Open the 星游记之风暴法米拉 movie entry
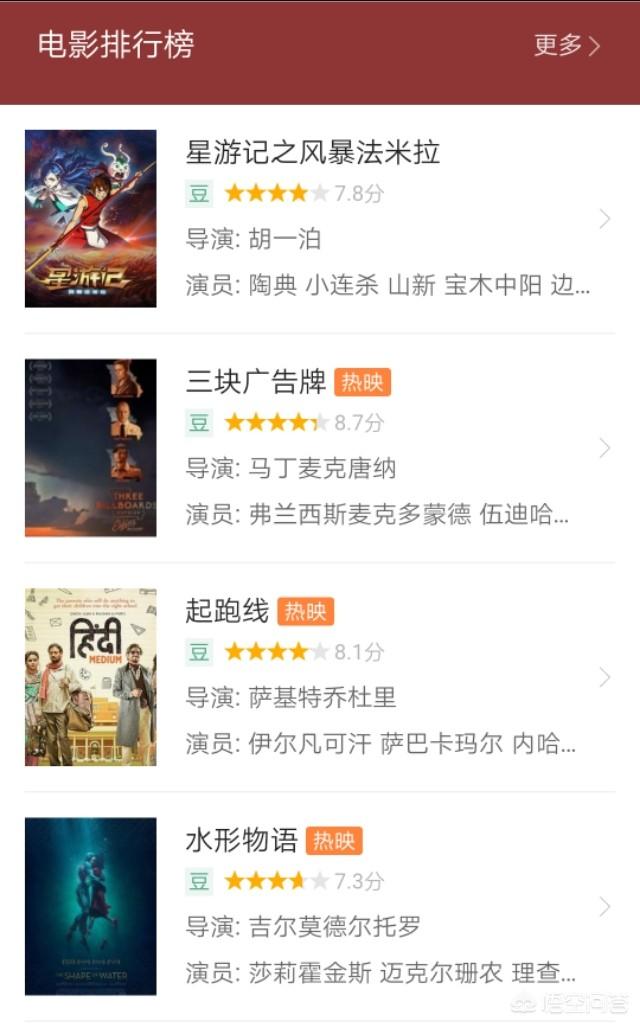This screenshot has width=640, height=1025. pos(320,218)
